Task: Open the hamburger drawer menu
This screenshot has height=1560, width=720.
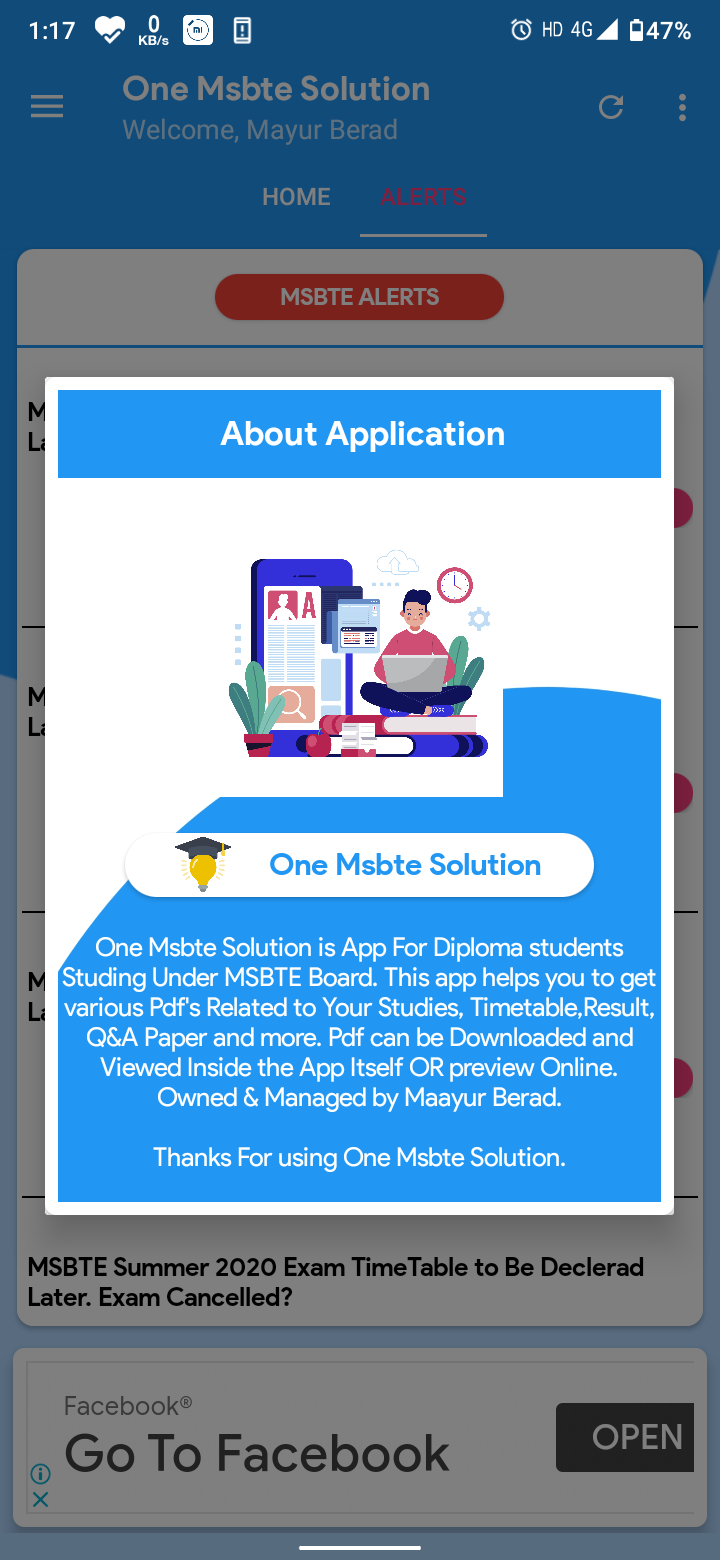Action: point(47,107)
